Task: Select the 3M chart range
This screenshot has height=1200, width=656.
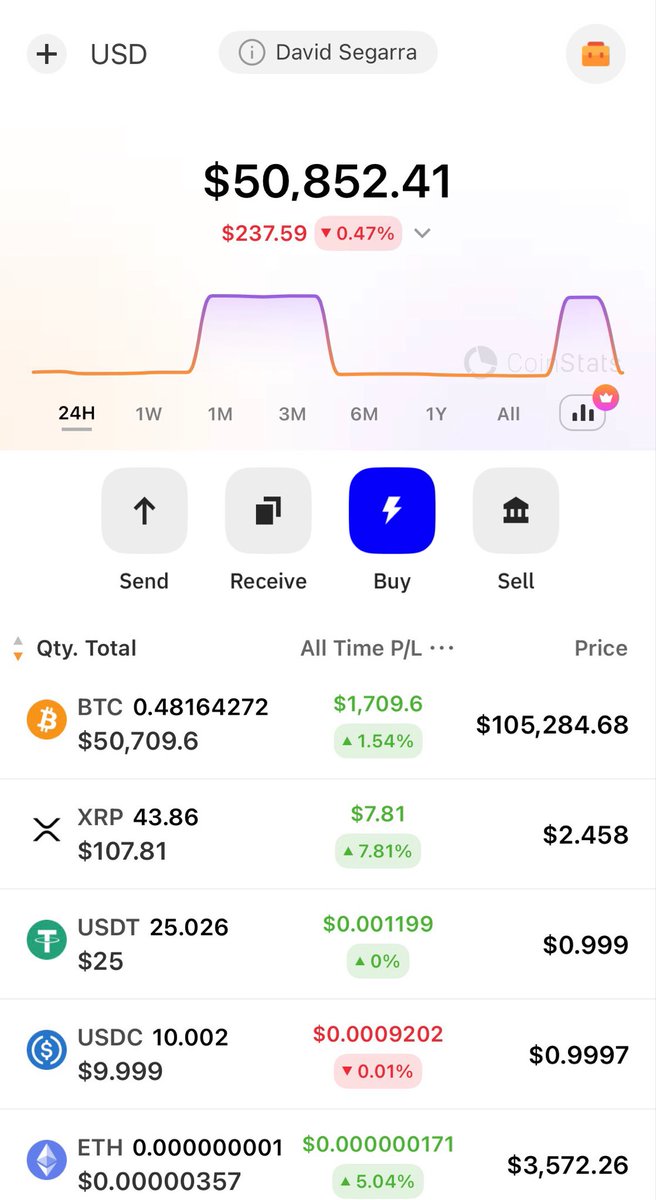Action: tap(292, 413)
